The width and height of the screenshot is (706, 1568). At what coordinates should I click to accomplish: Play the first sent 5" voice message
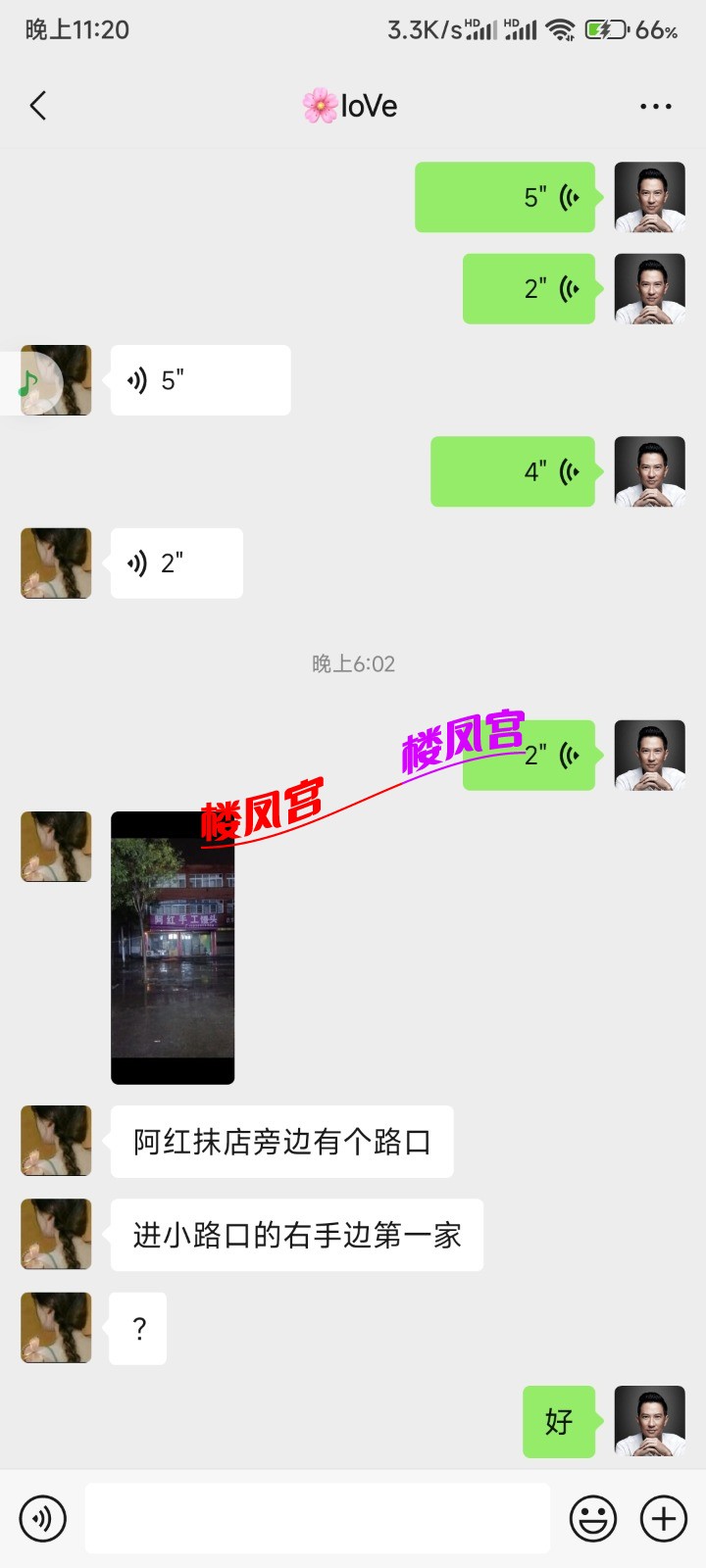(x=505, y=197)
